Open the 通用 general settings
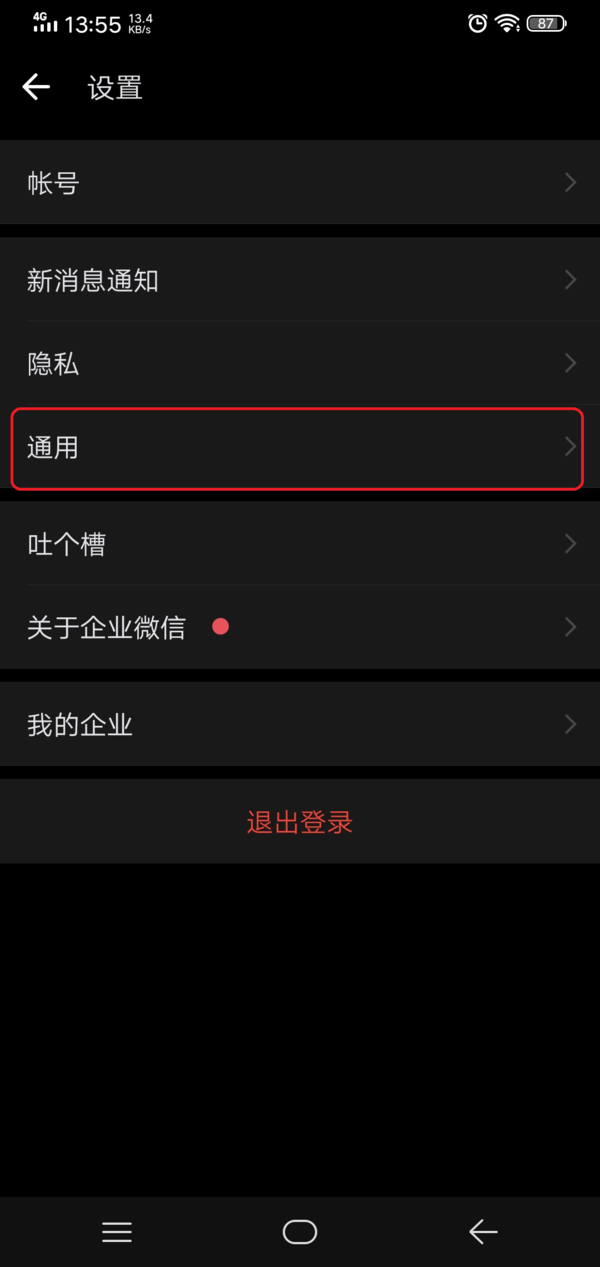 click(x=300, y=448)
